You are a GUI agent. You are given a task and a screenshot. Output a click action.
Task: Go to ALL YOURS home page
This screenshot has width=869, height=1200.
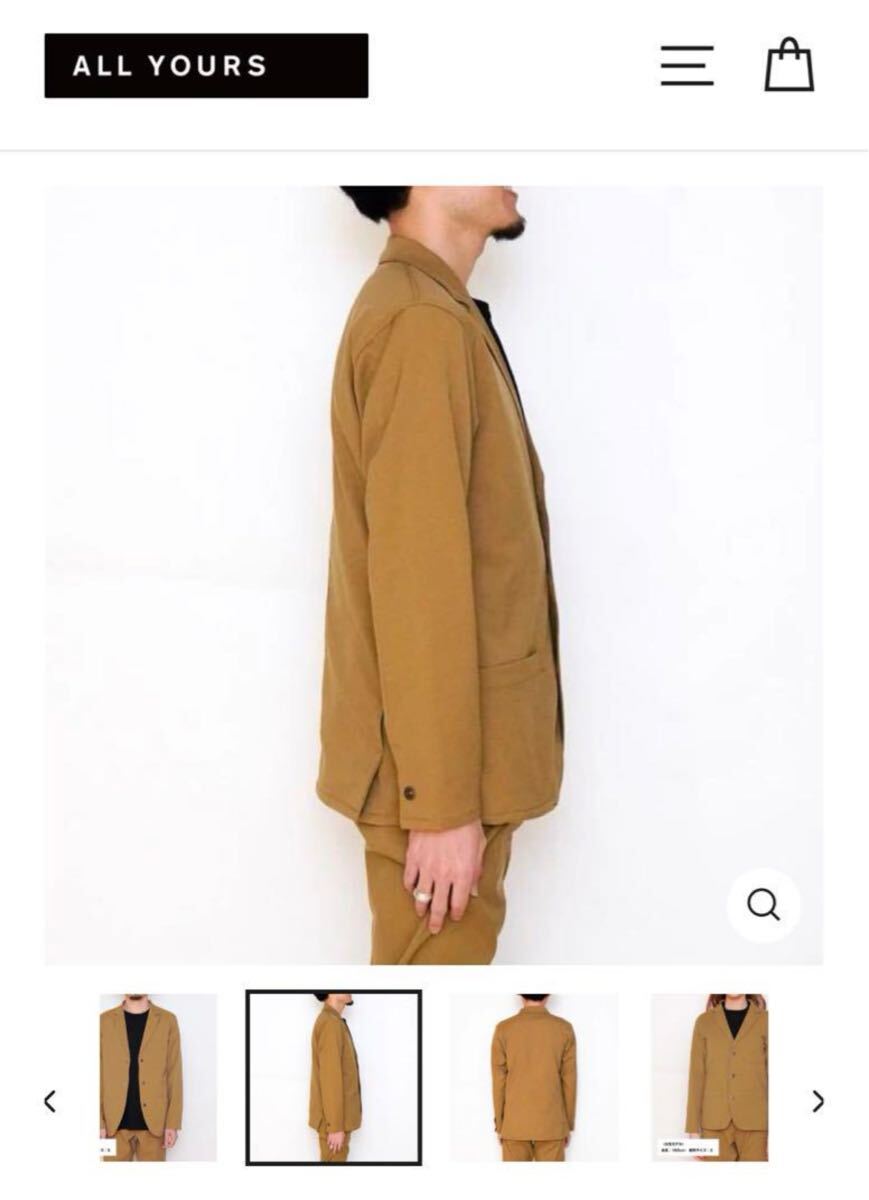click(206, 66)
